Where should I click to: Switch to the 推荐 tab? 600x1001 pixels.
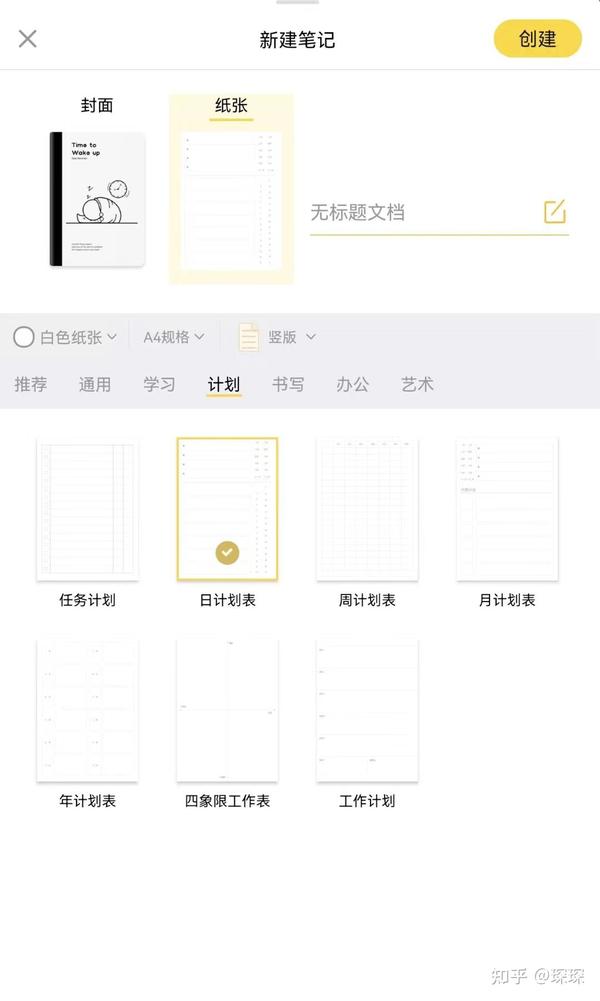(x=31, y=384)
